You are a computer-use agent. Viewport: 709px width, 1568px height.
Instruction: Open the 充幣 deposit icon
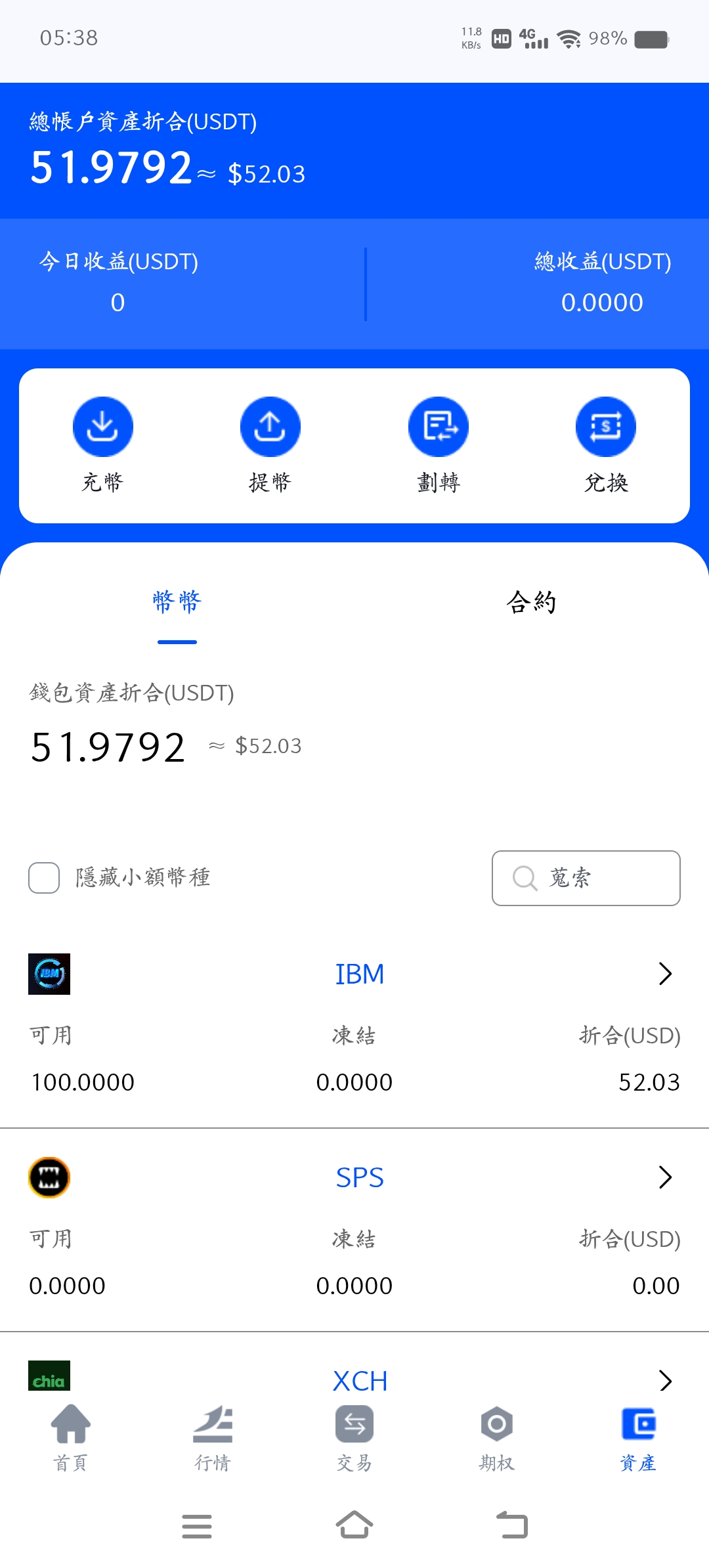(103, 426)
